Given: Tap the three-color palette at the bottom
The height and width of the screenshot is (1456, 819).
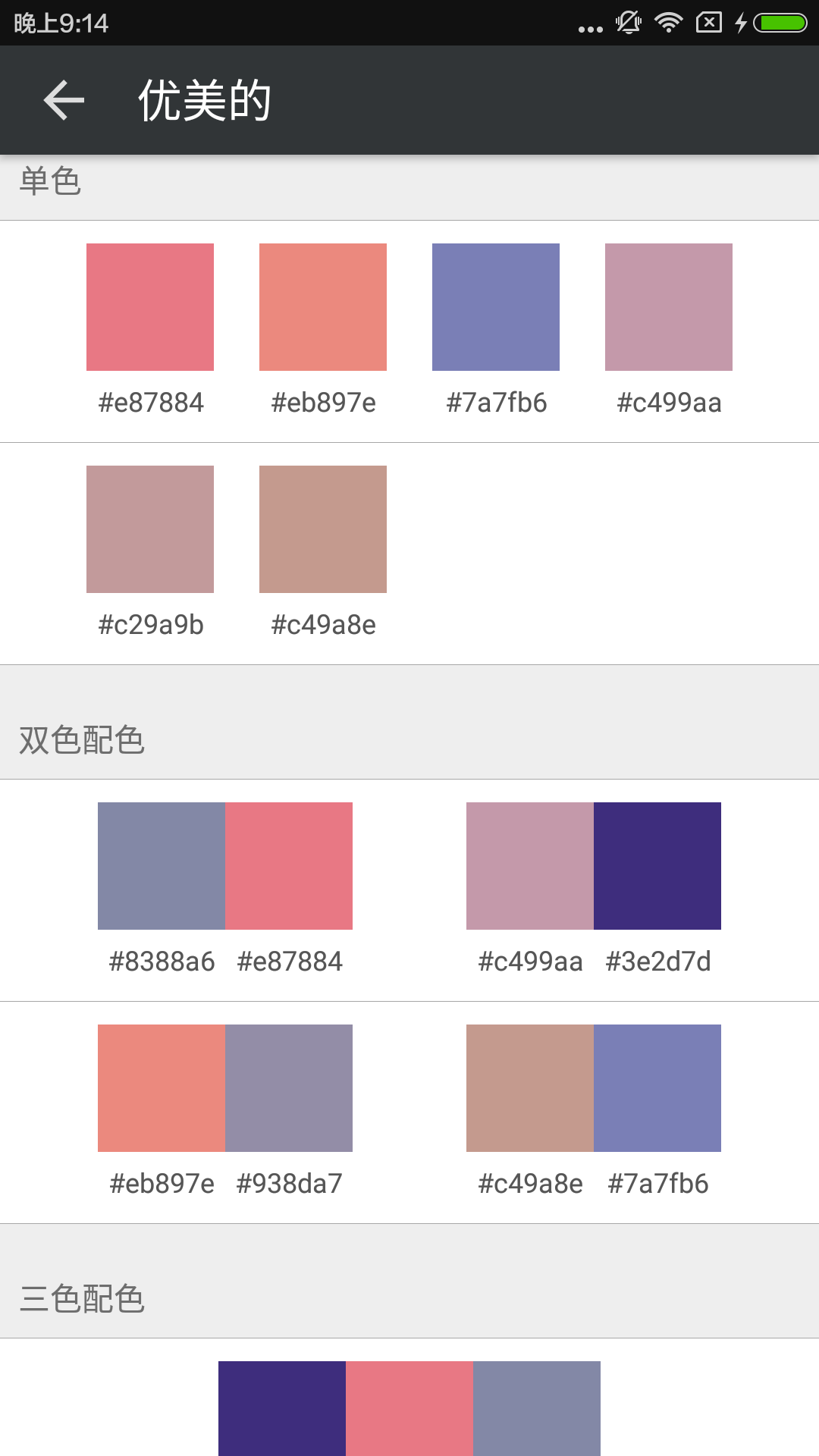Looking at the screenshot, I should (409, 1408).
